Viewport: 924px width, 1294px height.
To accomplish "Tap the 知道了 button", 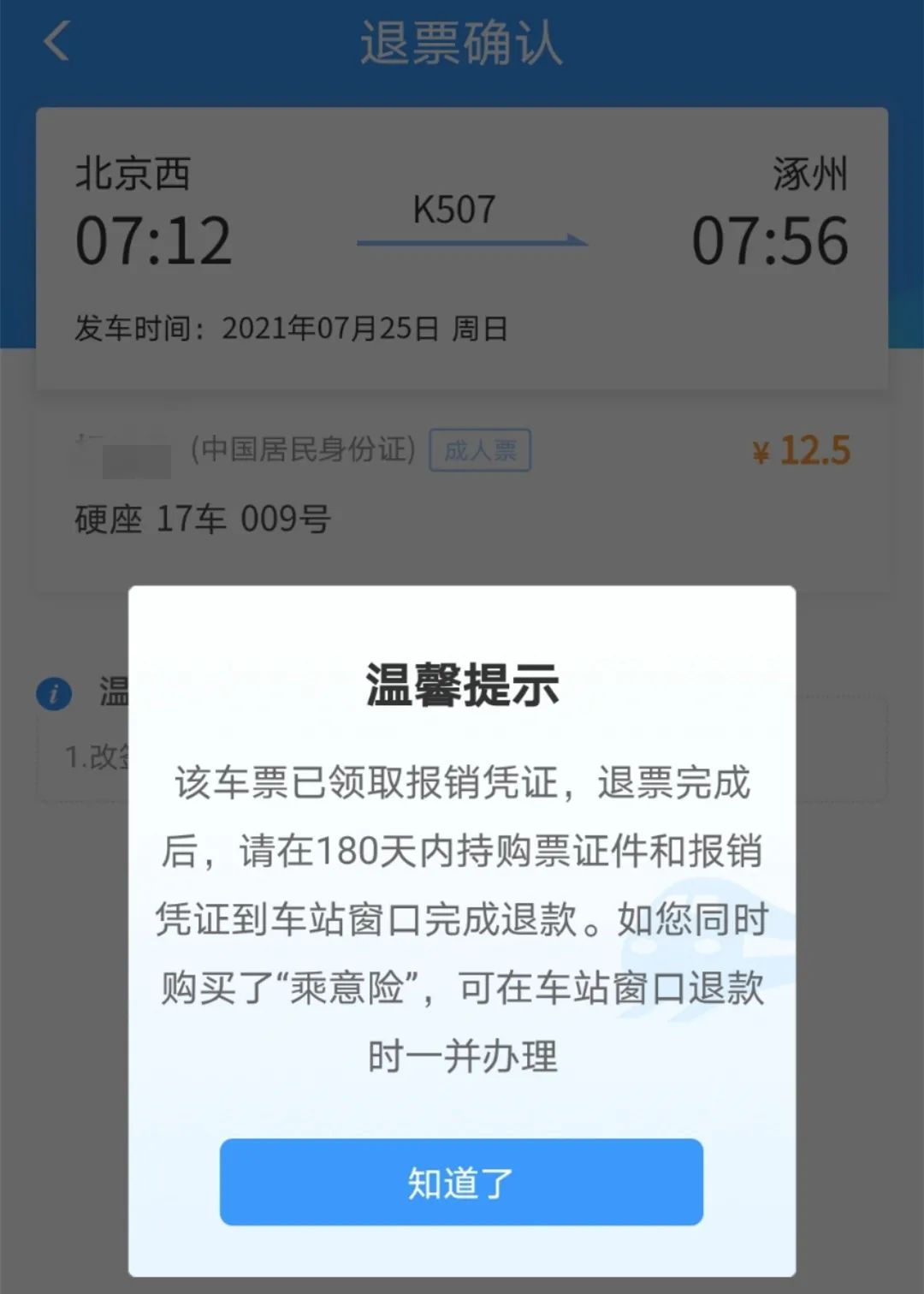I will pos(461,1182).
